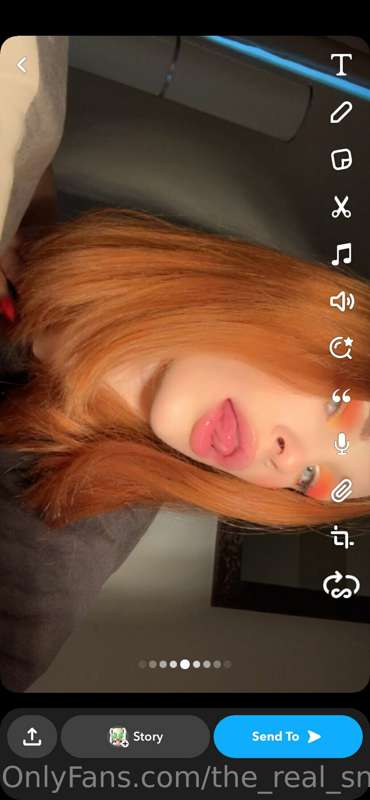370x800 pixels.
Task: Save the snap with export button
Action: 32,736
